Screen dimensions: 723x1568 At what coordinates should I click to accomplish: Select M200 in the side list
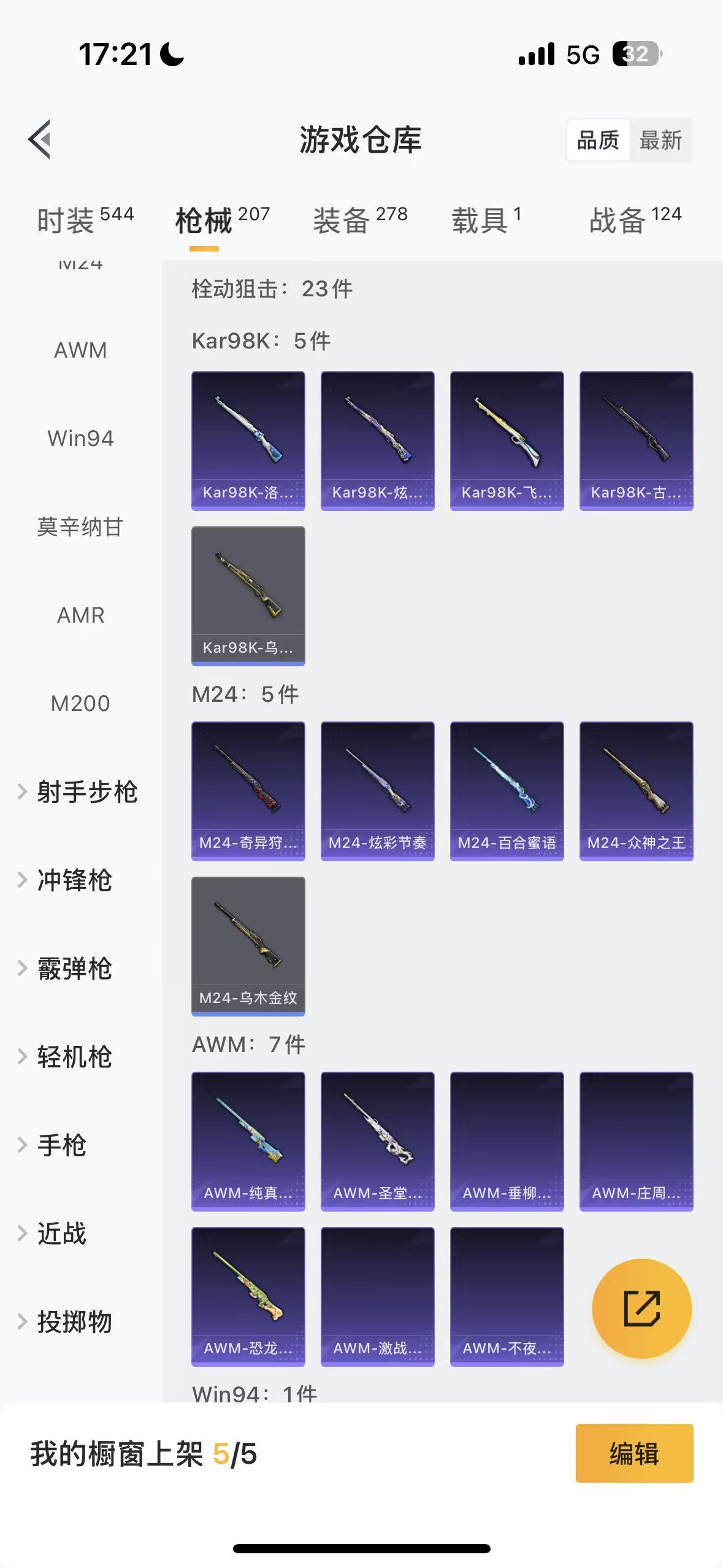click(x=80, y=704)
